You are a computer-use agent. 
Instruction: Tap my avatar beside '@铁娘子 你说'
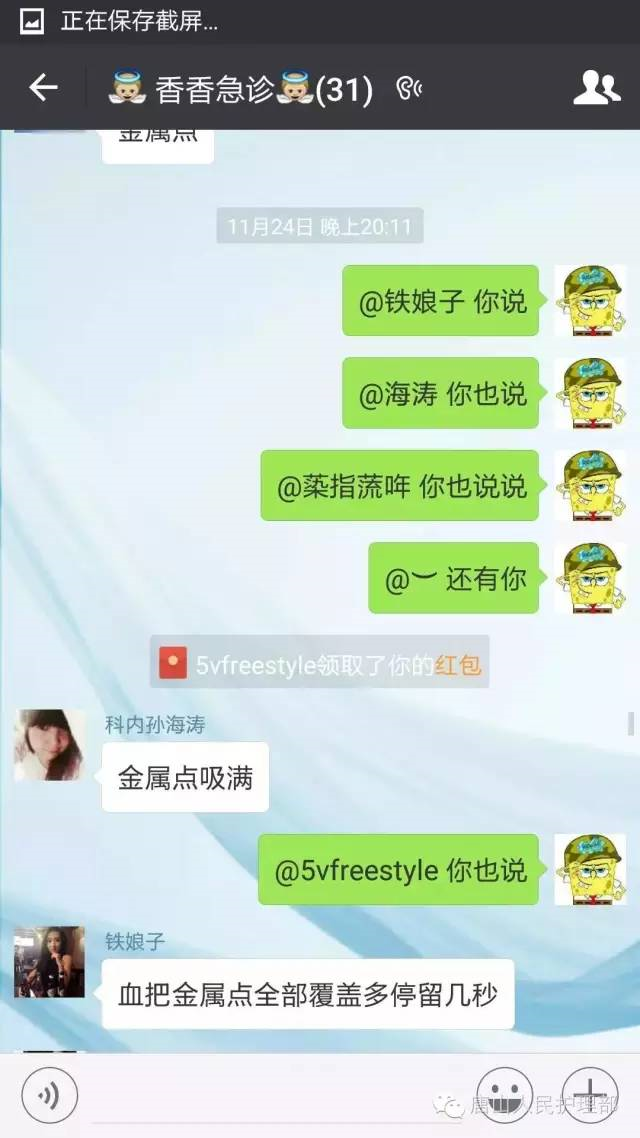(589, 300)
